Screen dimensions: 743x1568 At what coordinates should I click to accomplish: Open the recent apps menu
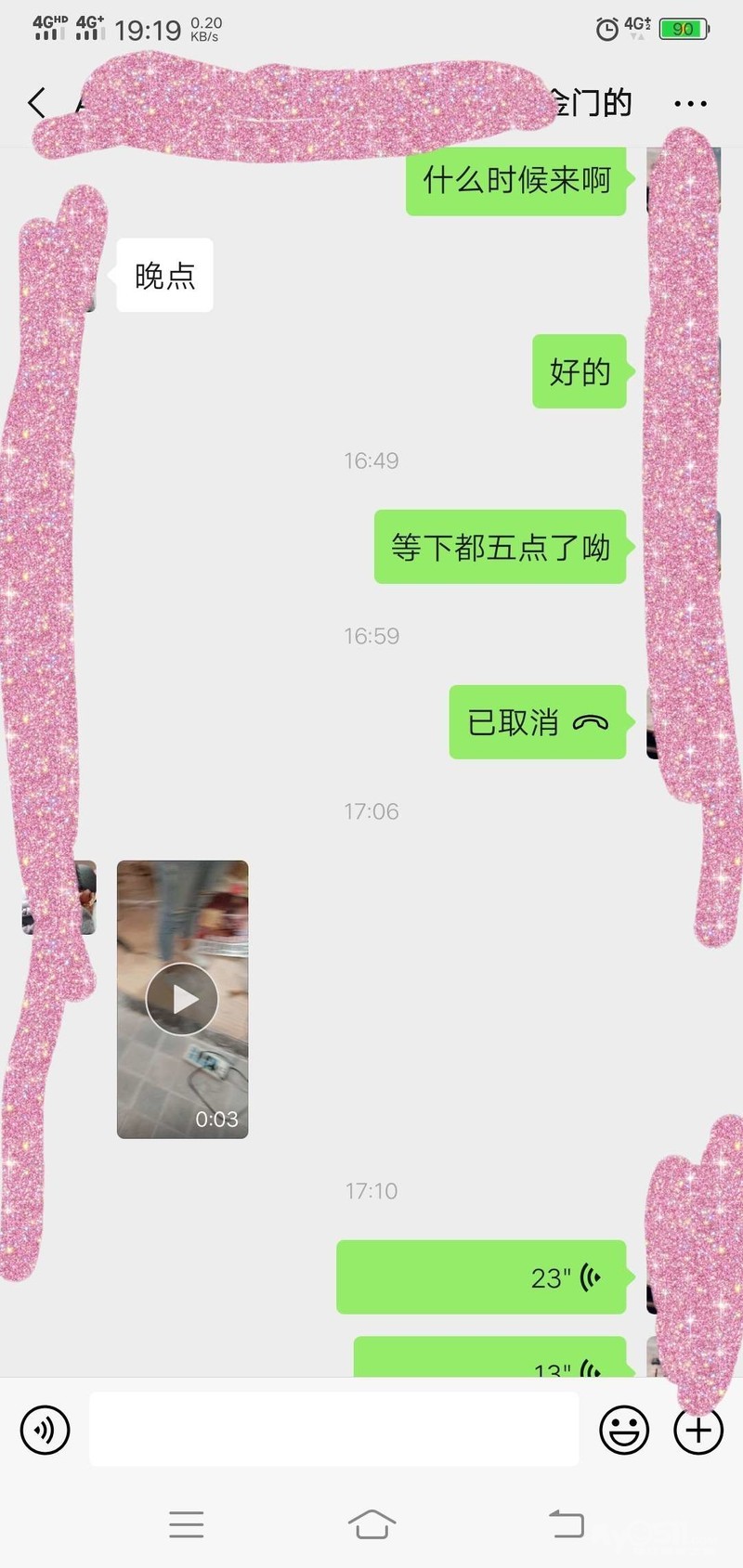[x=186, y=1524]
